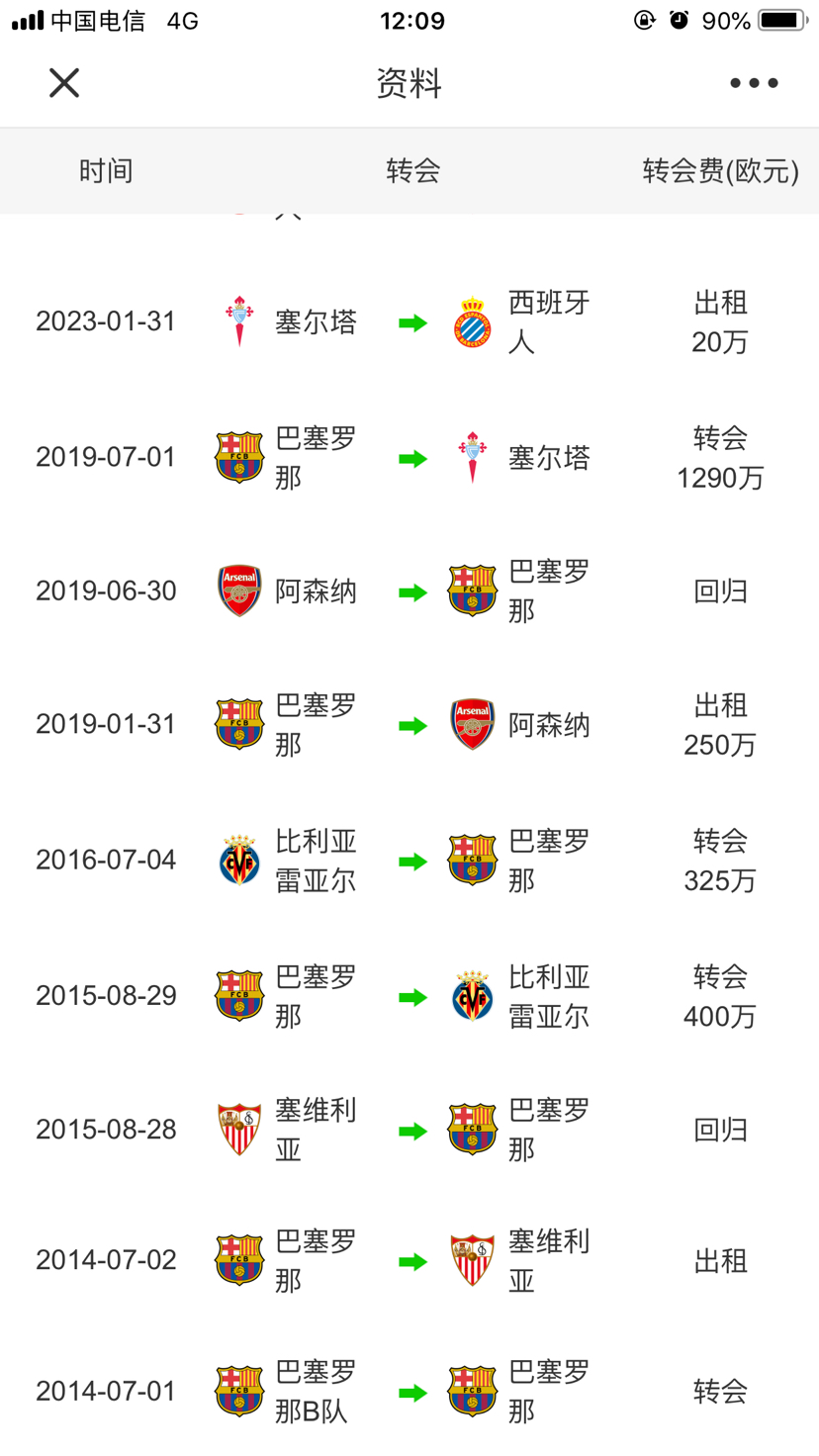The height and width of the screenshot is (1456, 819).
Task: Open the three-dot overflow menu
Action: pyautogui.click(x=754, y=83)
